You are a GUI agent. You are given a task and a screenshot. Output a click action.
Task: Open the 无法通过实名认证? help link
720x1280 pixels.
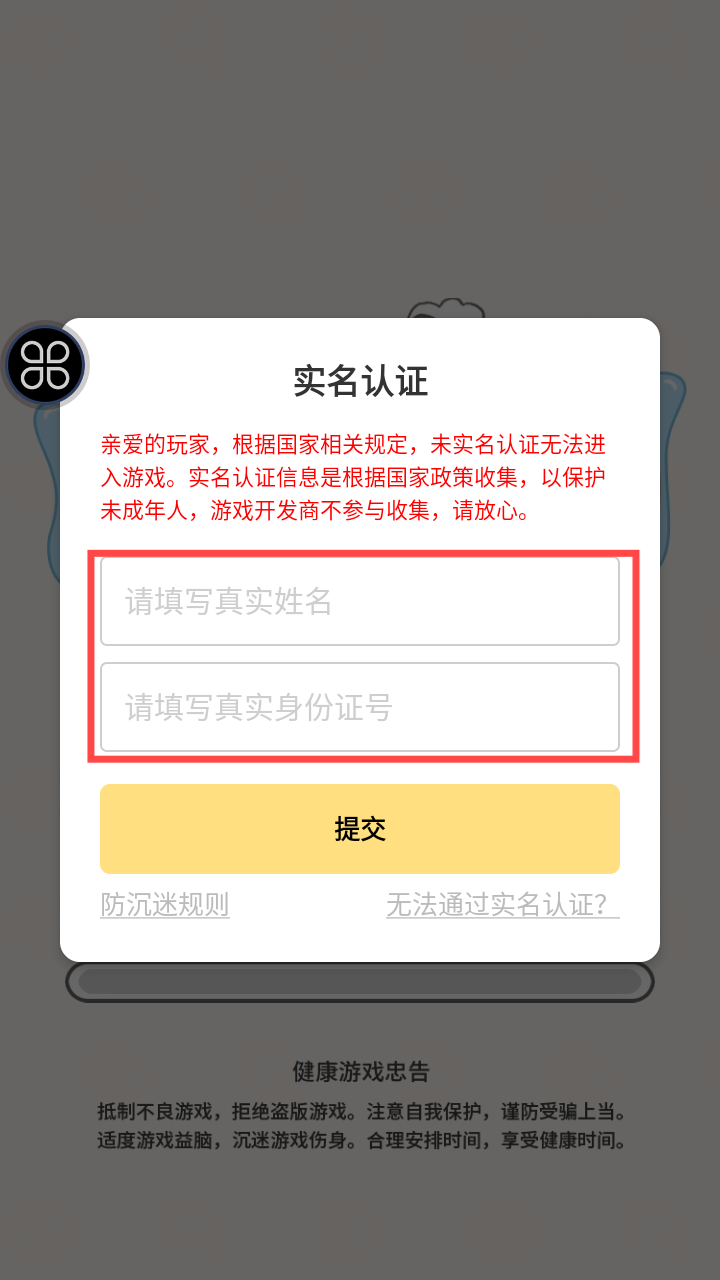pyautogui.click(x=502, y=905)
